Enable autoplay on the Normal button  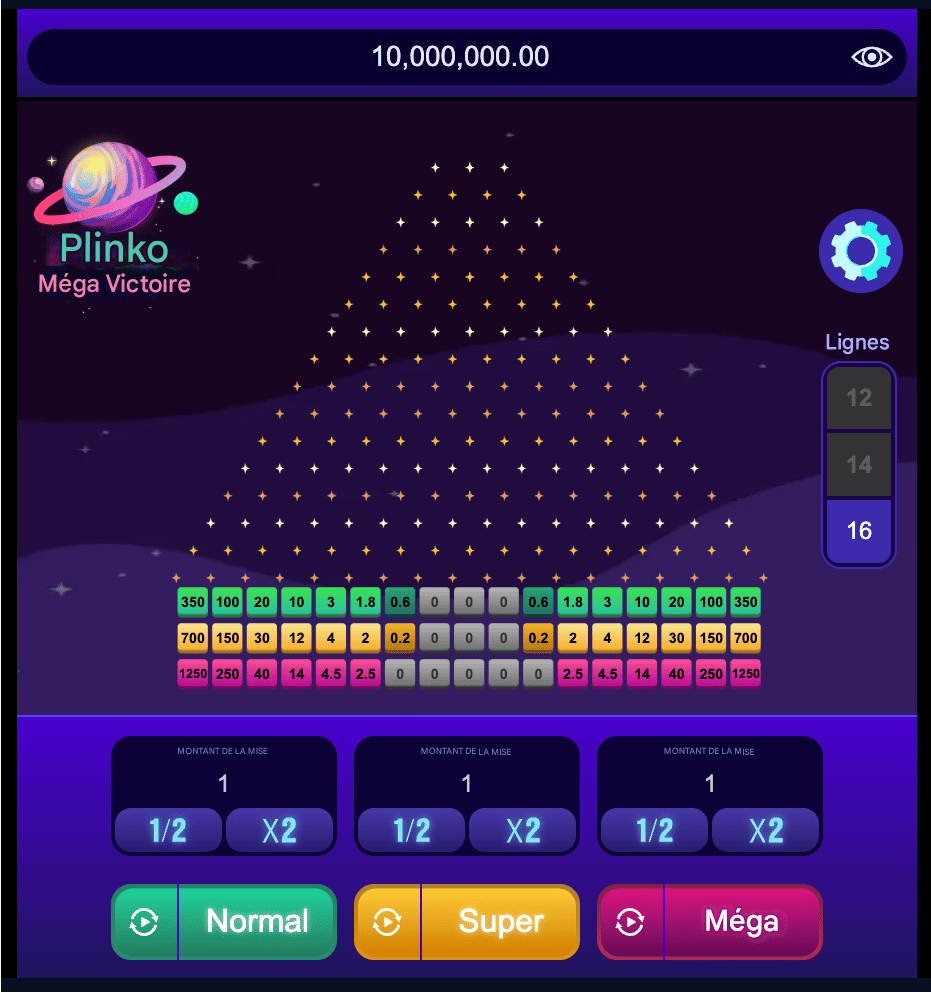click(144, 922)
